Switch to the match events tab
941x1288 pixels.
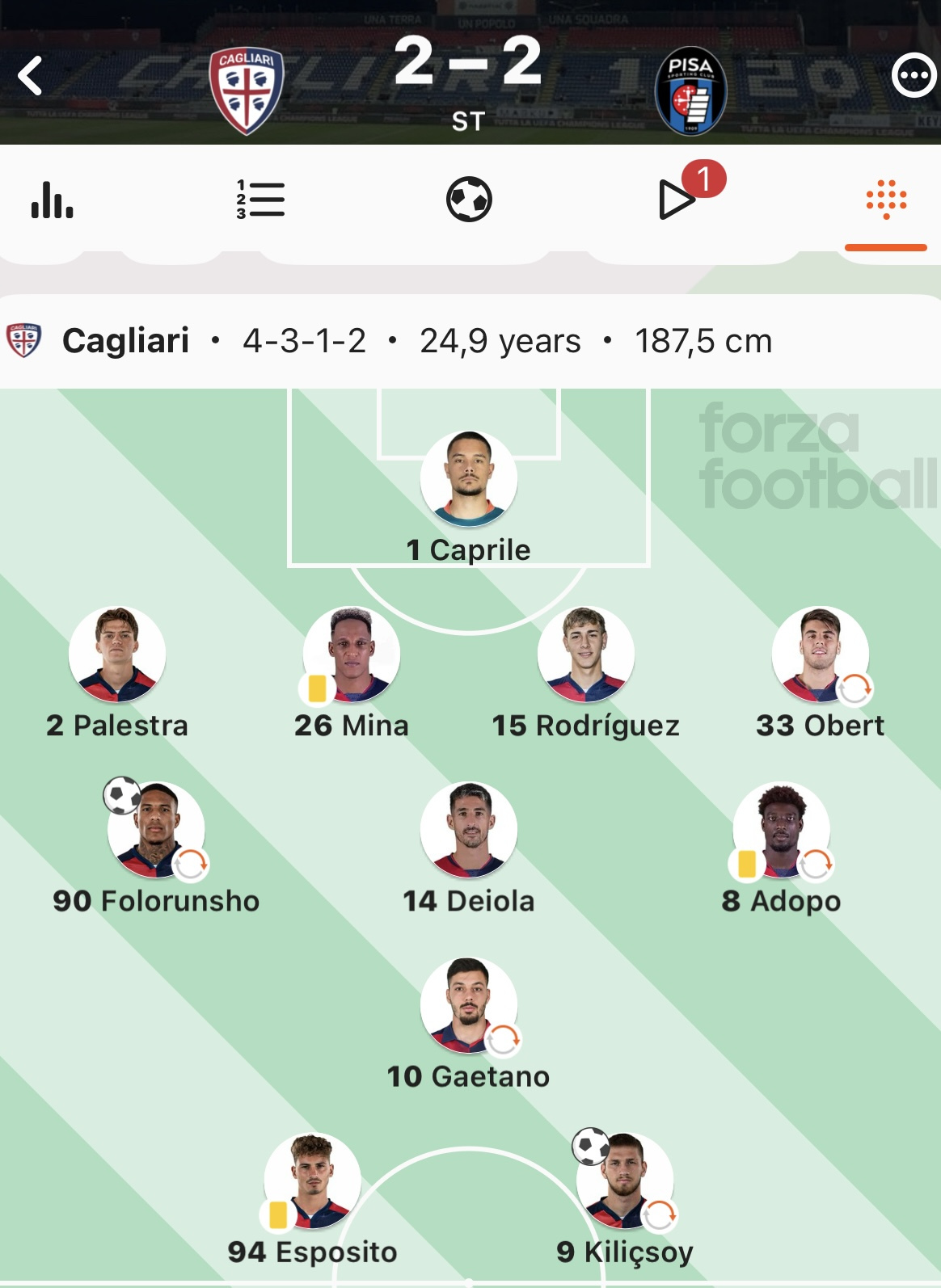coord(469,200)
